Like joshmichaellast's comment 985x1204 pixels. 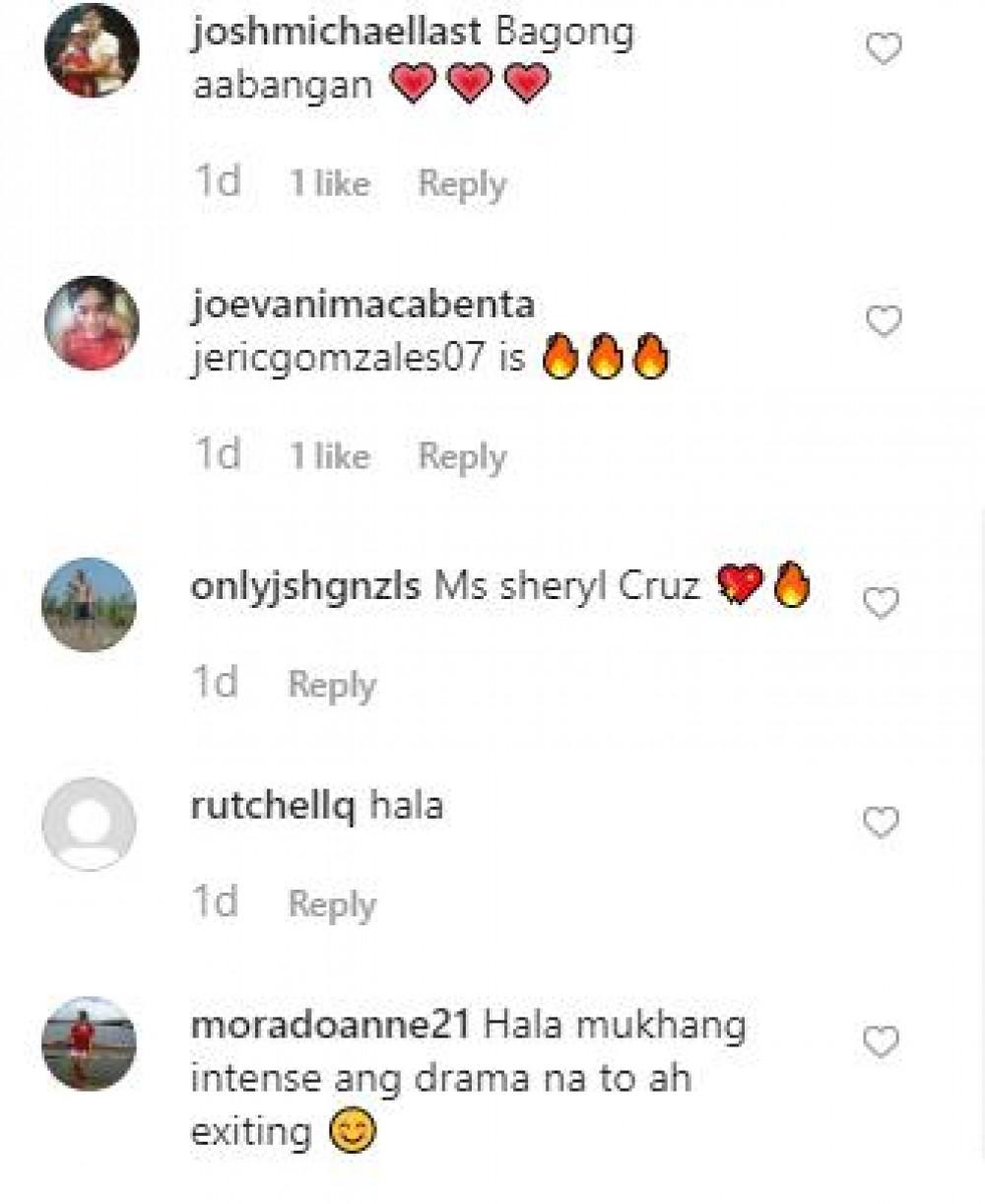(883, 49)
